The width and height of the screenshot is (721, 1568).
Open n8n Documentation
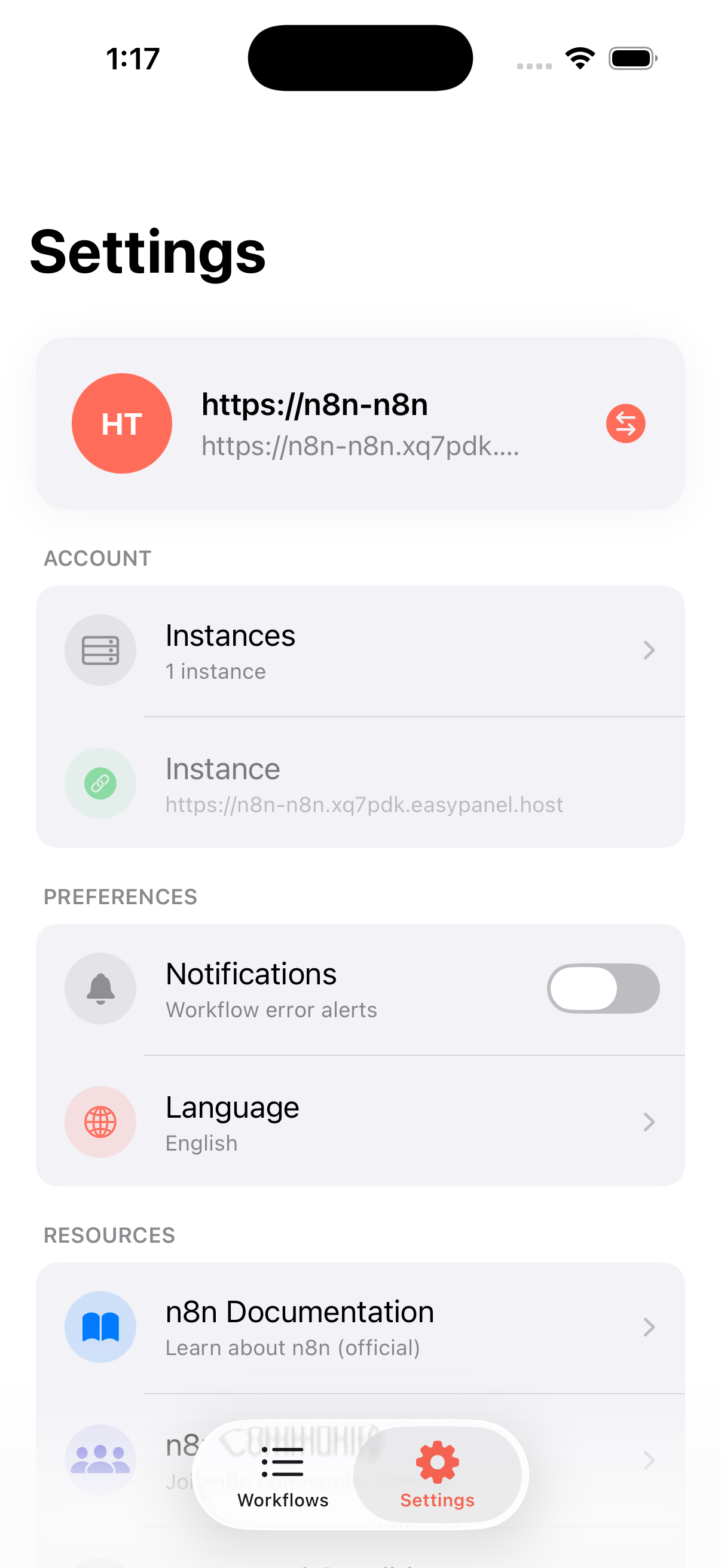point(360,1327)
